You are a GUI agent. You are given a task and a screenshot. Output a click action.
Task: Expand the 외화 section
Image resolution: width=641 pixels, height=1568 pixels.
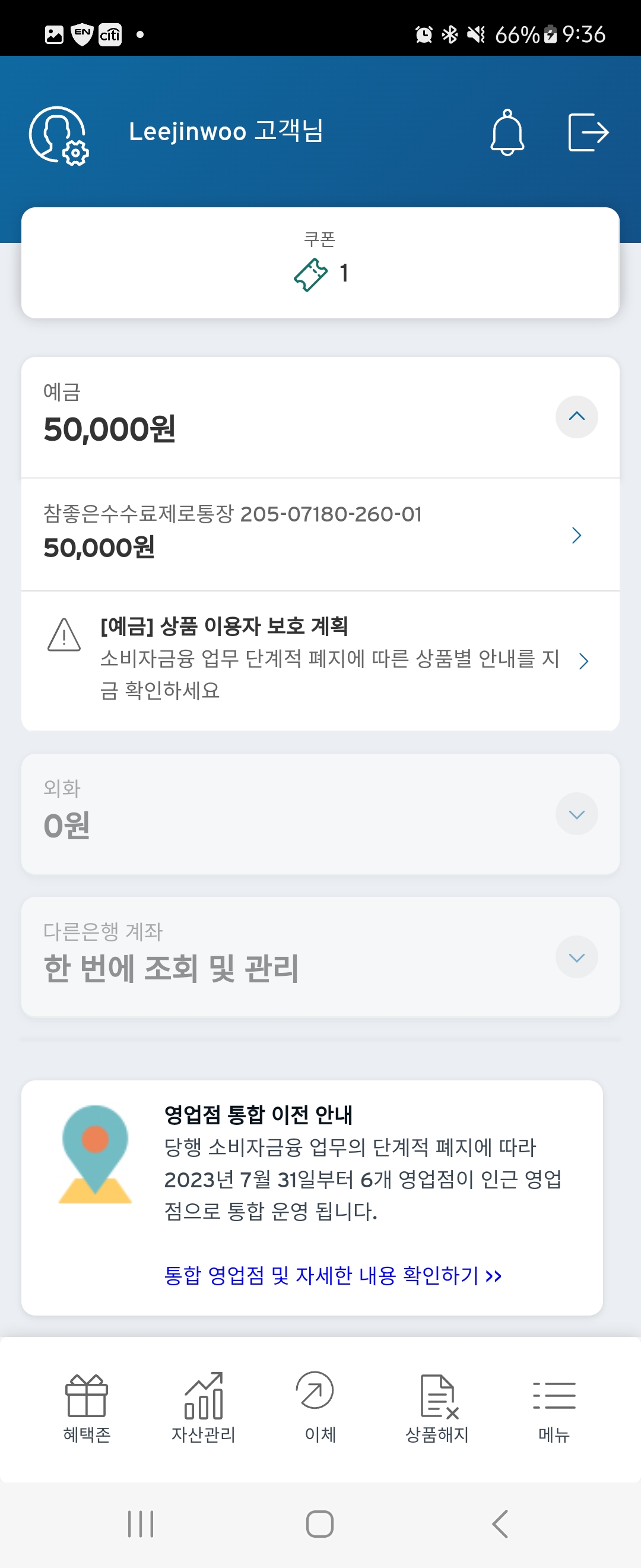[x=576, y=814]
